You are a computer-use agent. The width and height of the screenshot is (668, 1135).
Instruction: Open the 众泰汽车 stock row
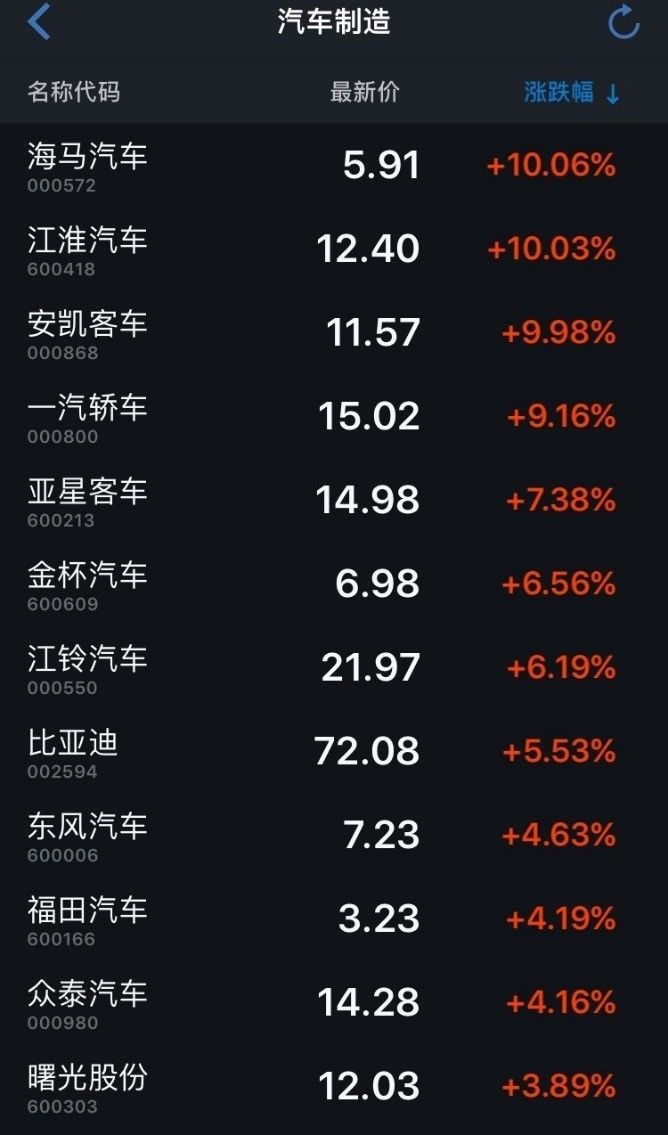pos(334,1003)
